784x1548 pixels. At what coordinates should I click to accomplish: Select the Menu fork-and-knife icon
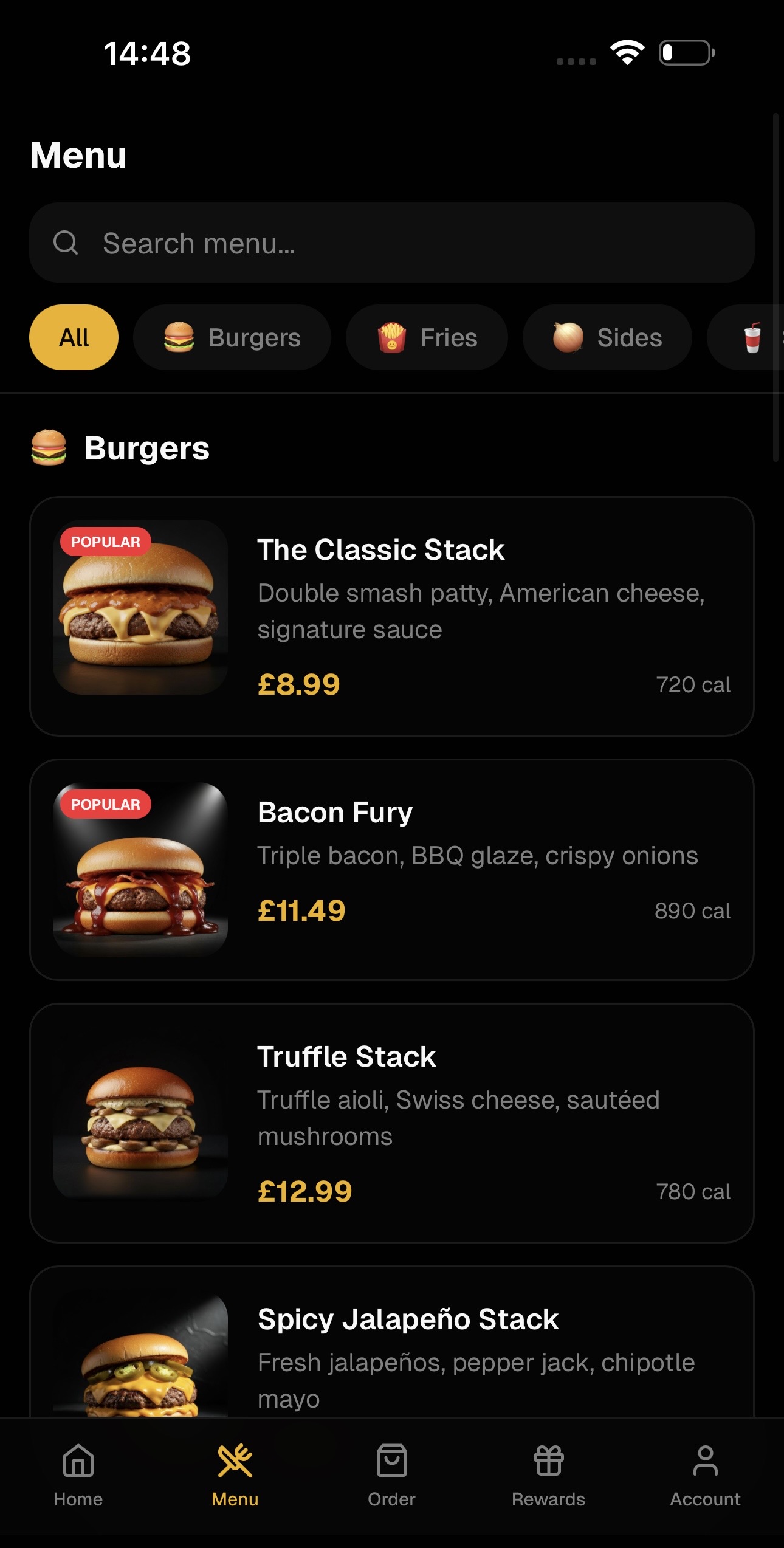pyautogui.click(x=234, y=1462)
